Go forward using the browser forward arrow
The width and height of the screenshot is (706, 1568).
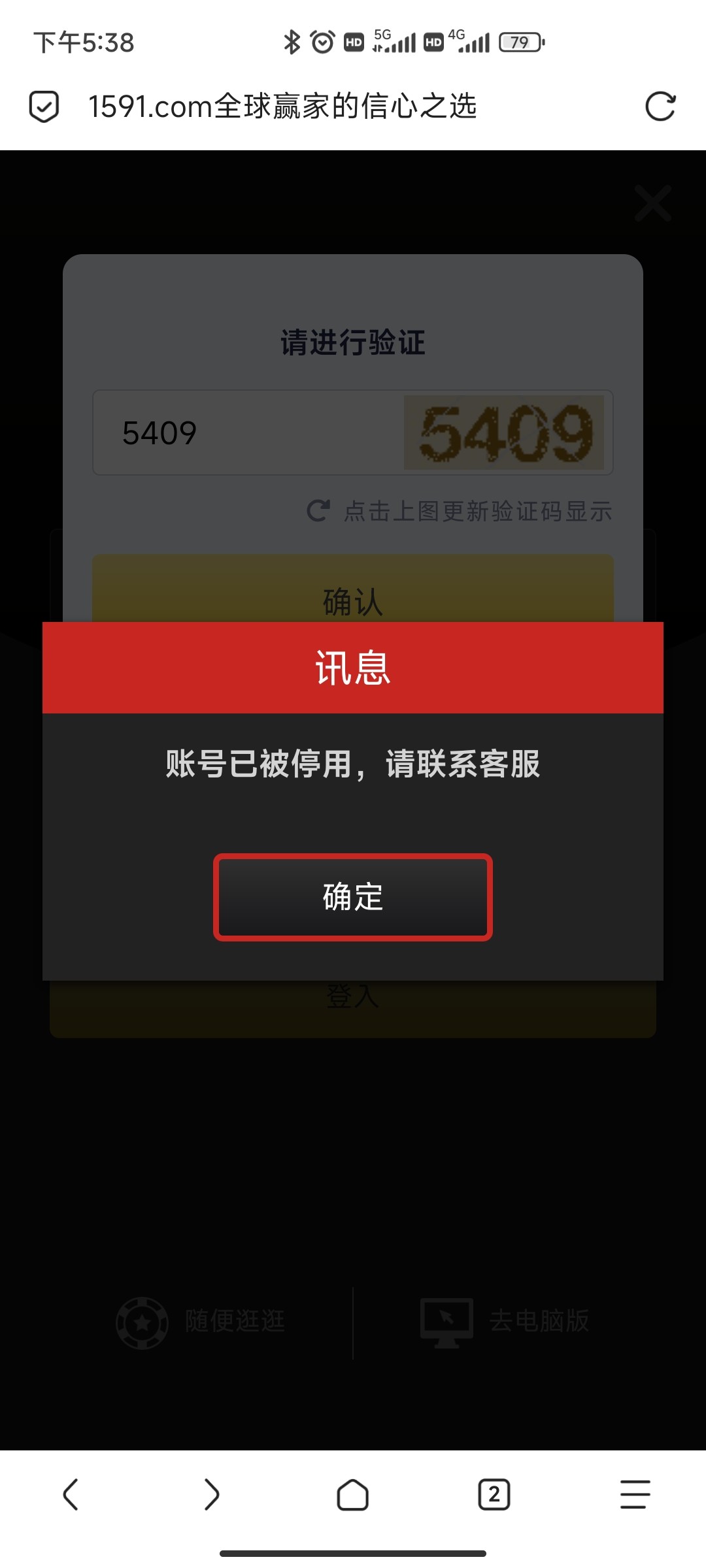211,1494
